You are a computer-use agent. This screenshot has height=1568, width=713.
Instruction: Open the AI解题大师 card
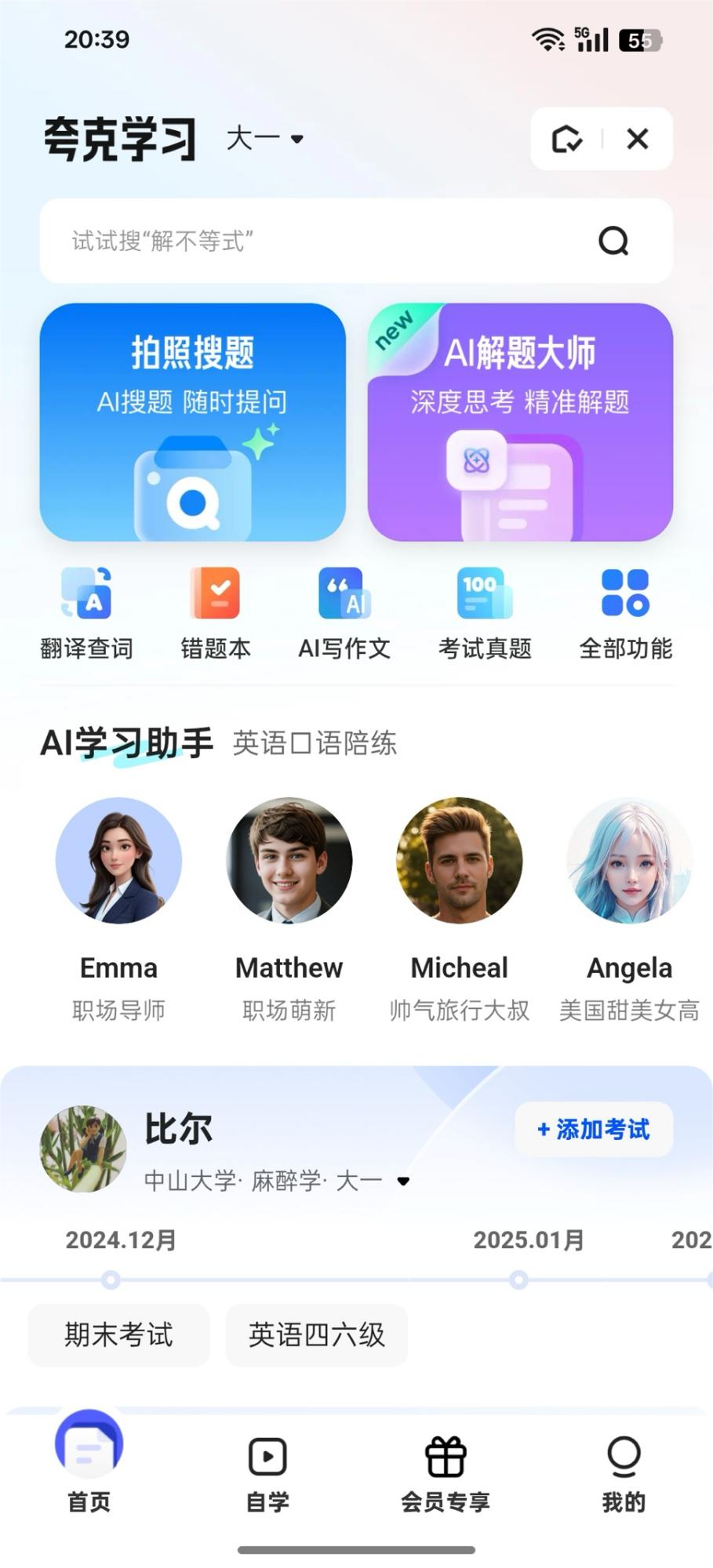pyautogui.click(x=520, y=422)
